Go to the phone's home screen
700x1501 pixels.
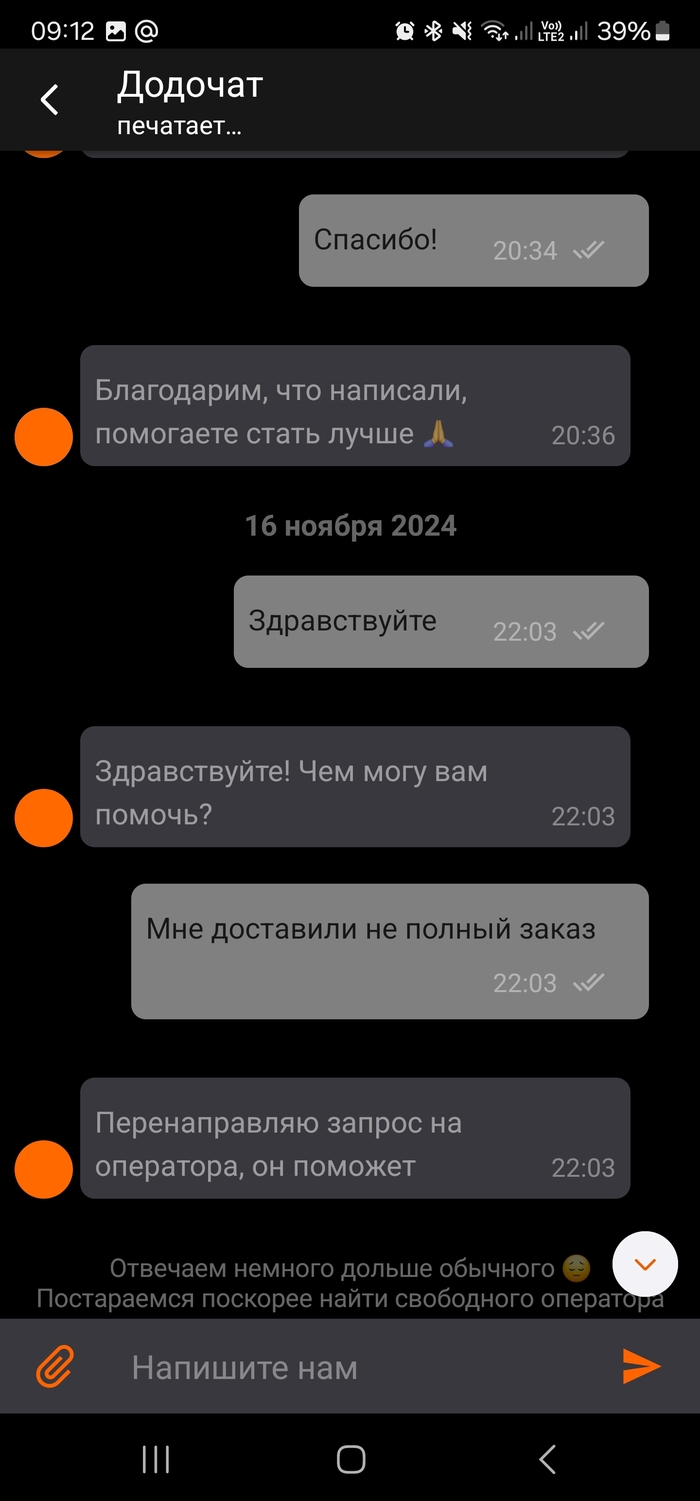[x=351, y=1459]
